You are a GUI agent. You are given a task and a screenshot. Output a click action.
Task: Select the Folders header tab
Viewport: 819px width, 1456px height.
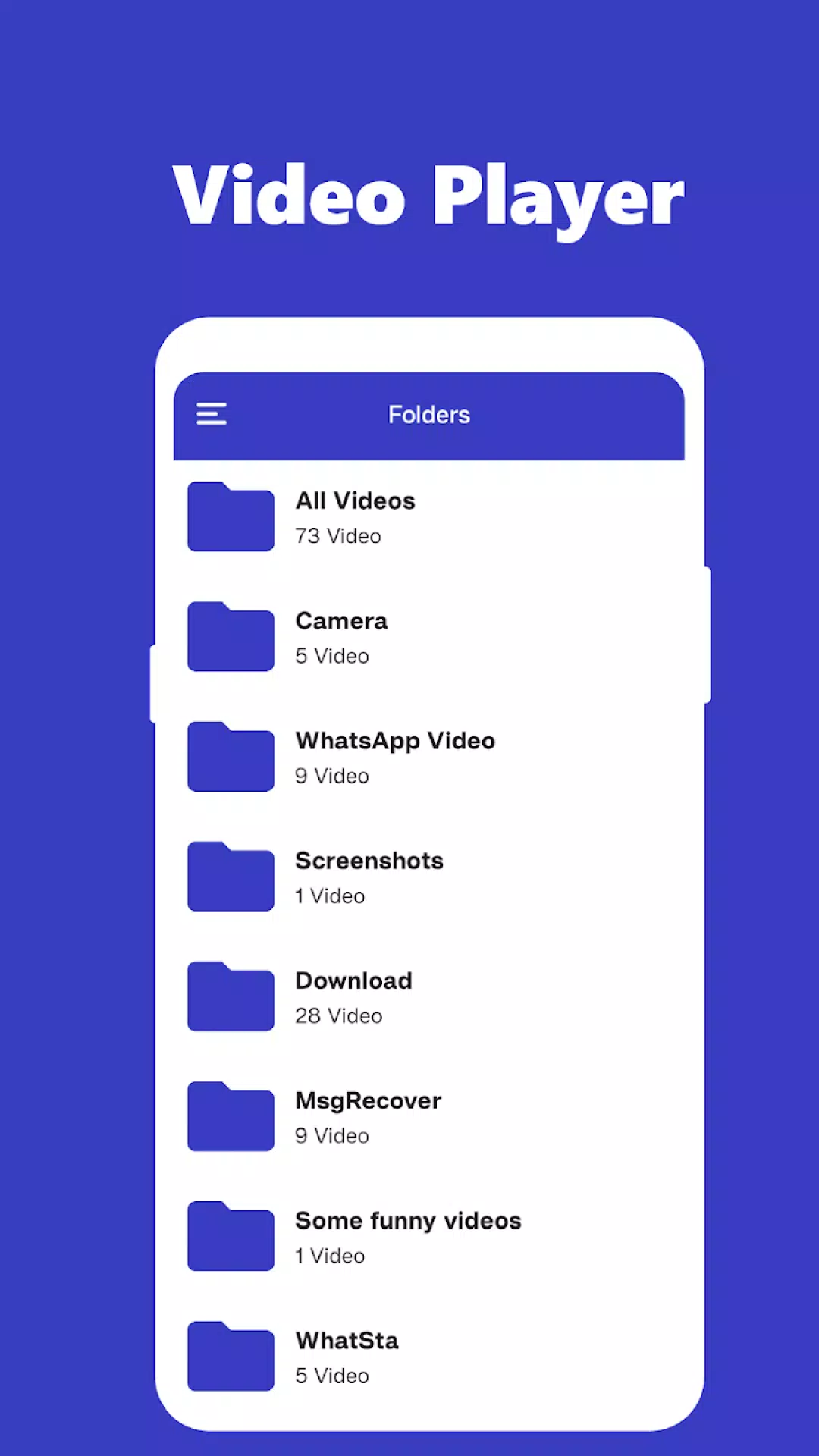428,414
